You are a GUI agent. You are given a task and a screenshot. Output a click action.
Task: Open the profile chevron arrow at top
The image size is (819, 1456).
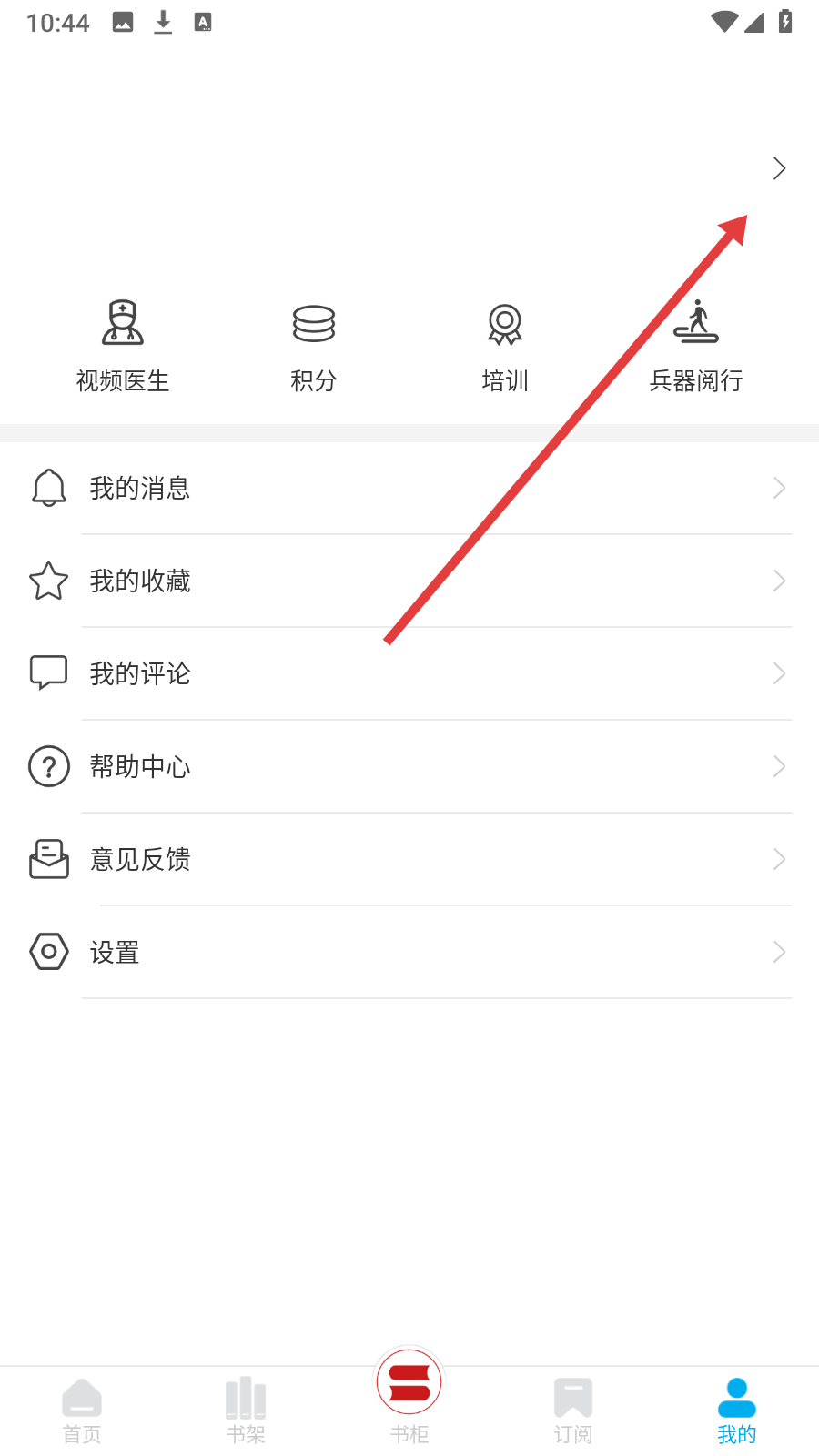[x=778, y=168]
